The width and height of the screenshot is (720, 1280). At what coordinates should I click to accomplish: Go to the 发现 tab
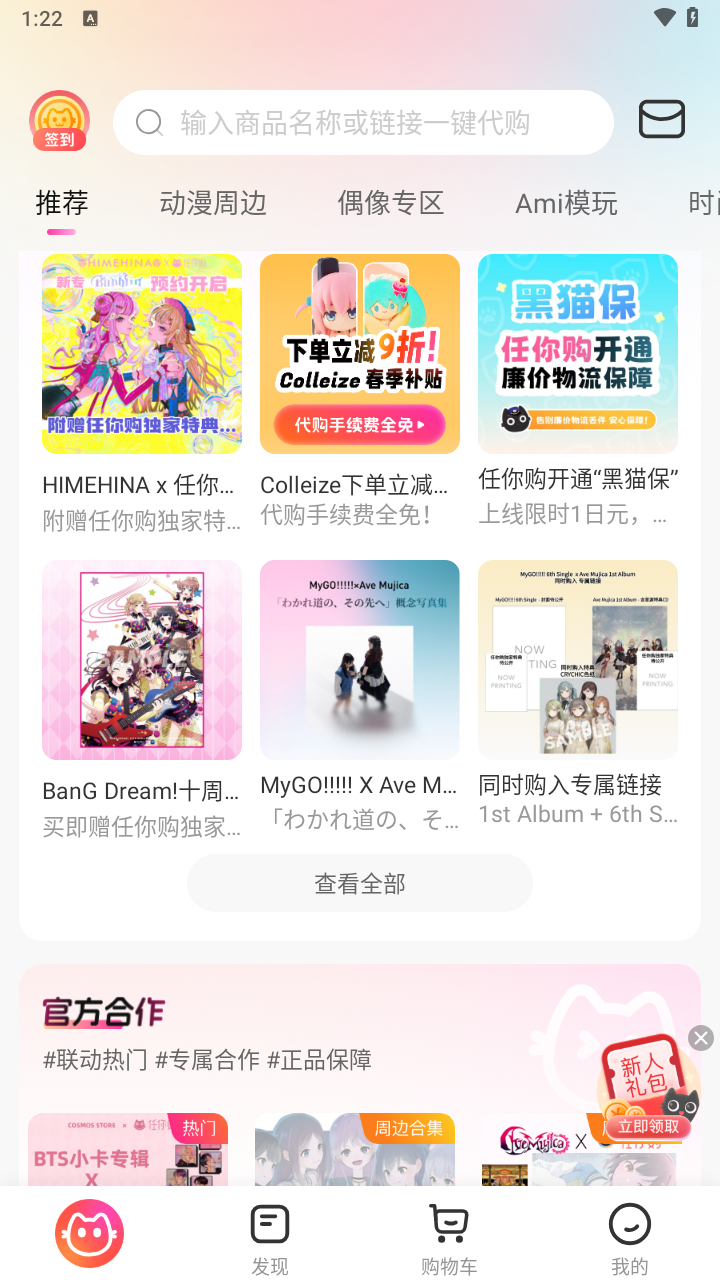pos(270,1238)
